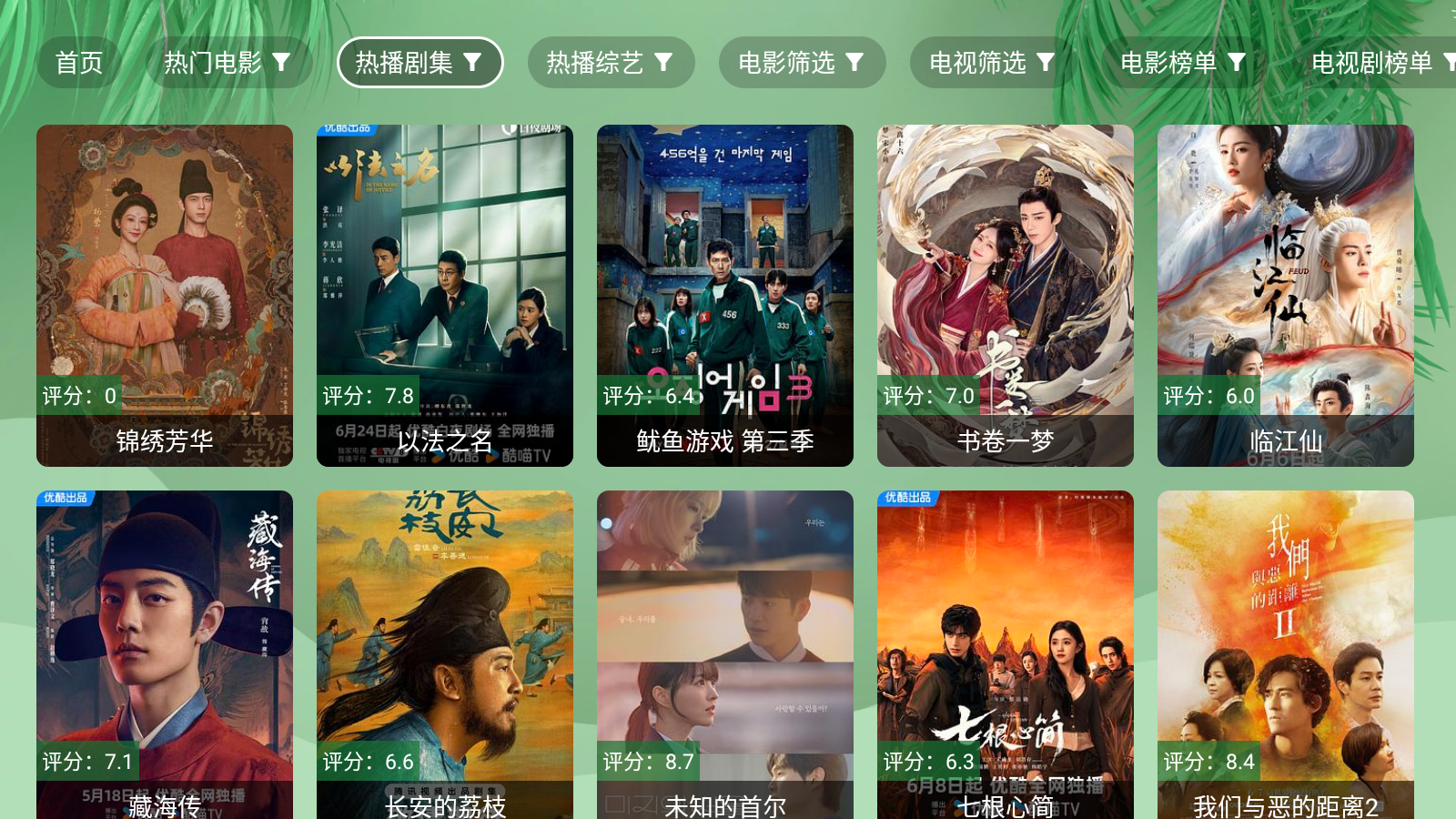Open the 临江仙 series tile
This screenshot has width=1456, height=819.
point(1286,296)
